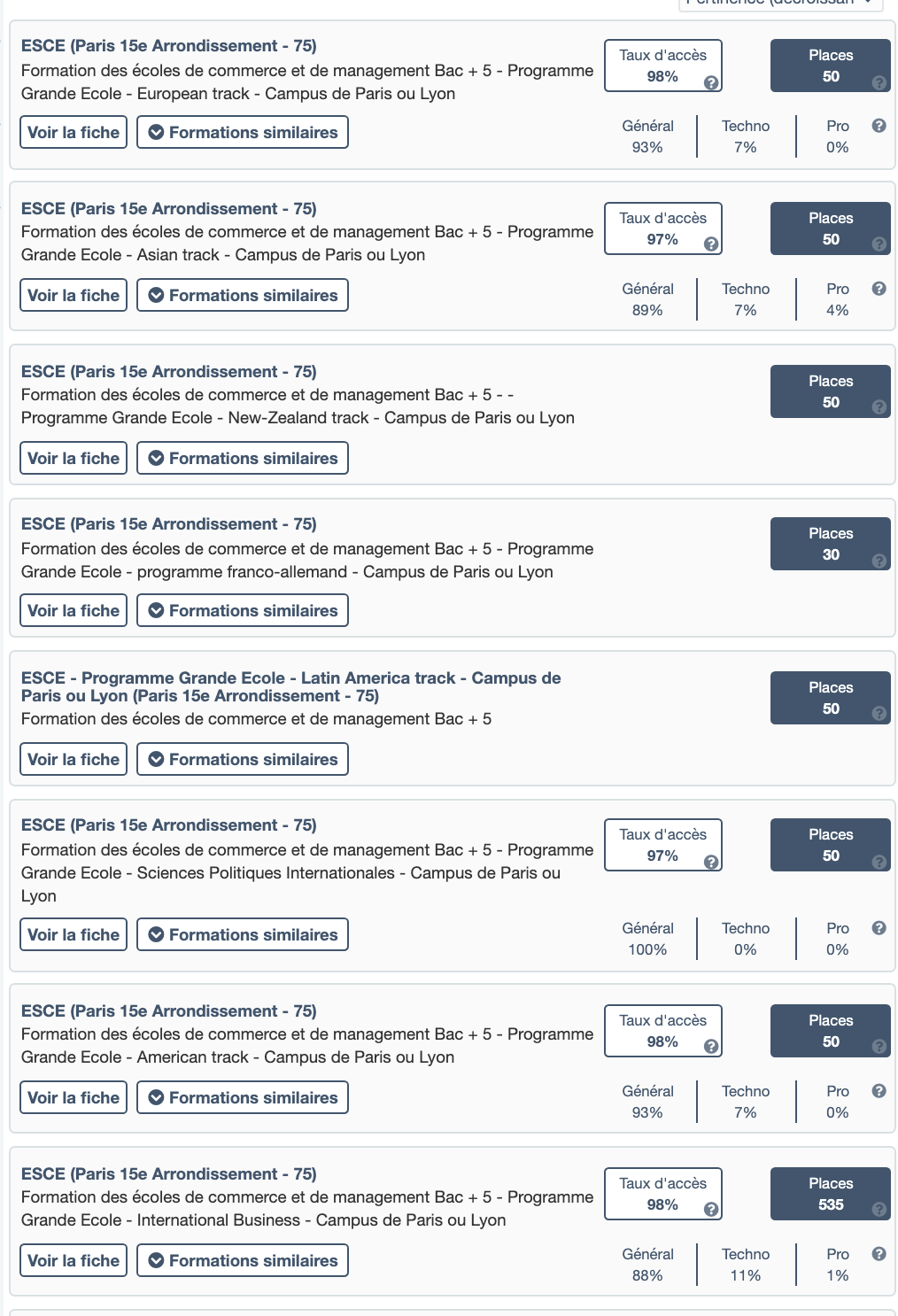
Task: Show similar programs for franco-allemand program
Action: click(x=243, y=611)
